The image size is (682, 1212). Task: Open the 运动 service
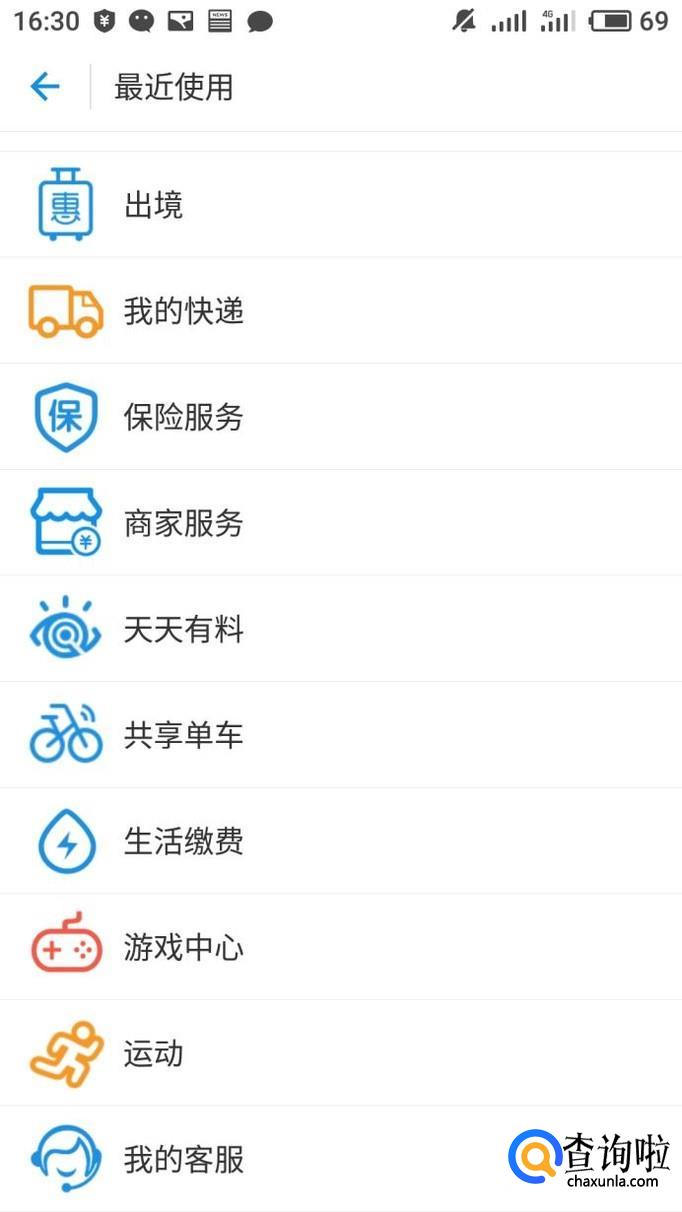(153, 1054)
